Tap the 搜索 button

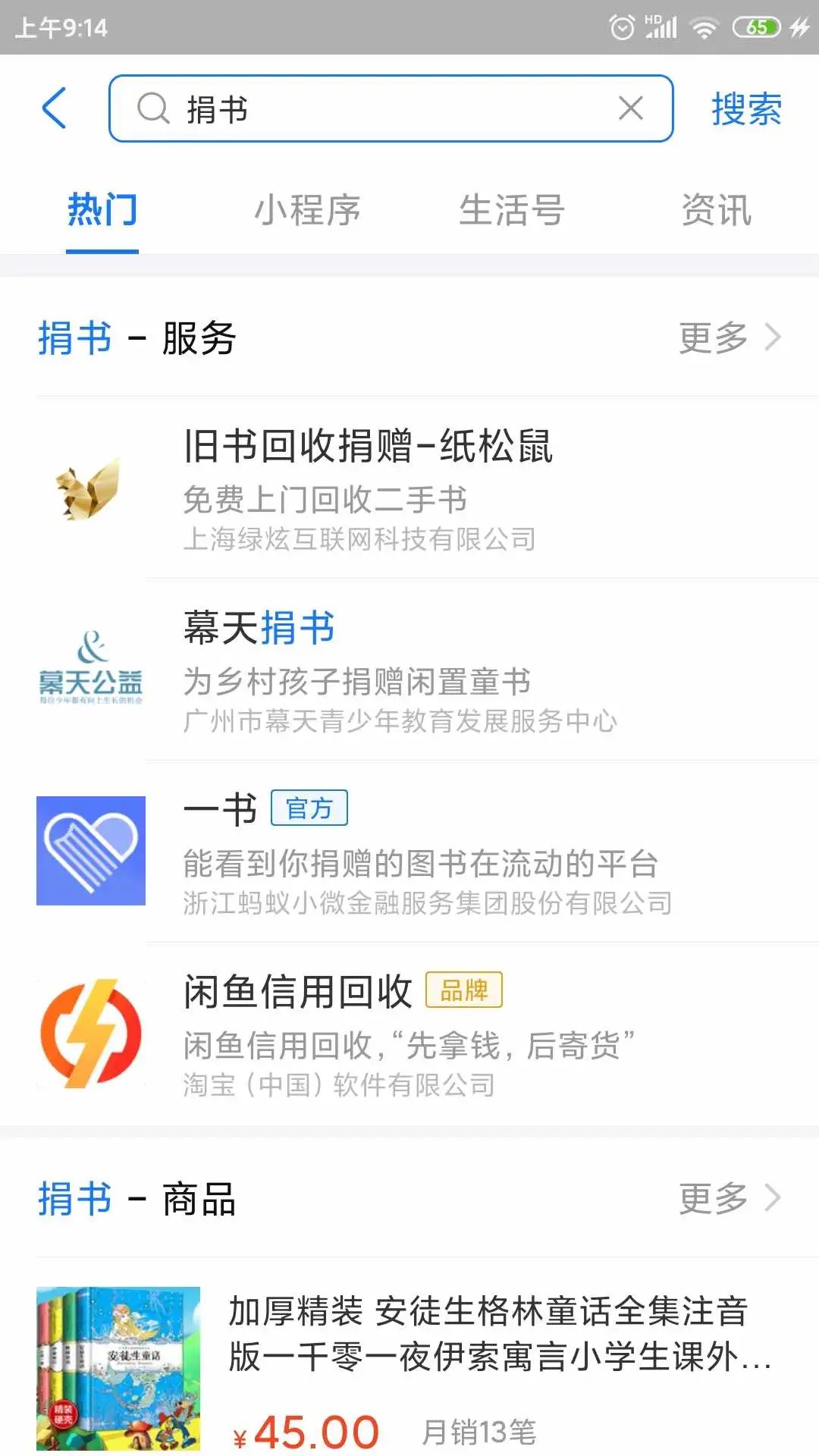tap(746, 109)
